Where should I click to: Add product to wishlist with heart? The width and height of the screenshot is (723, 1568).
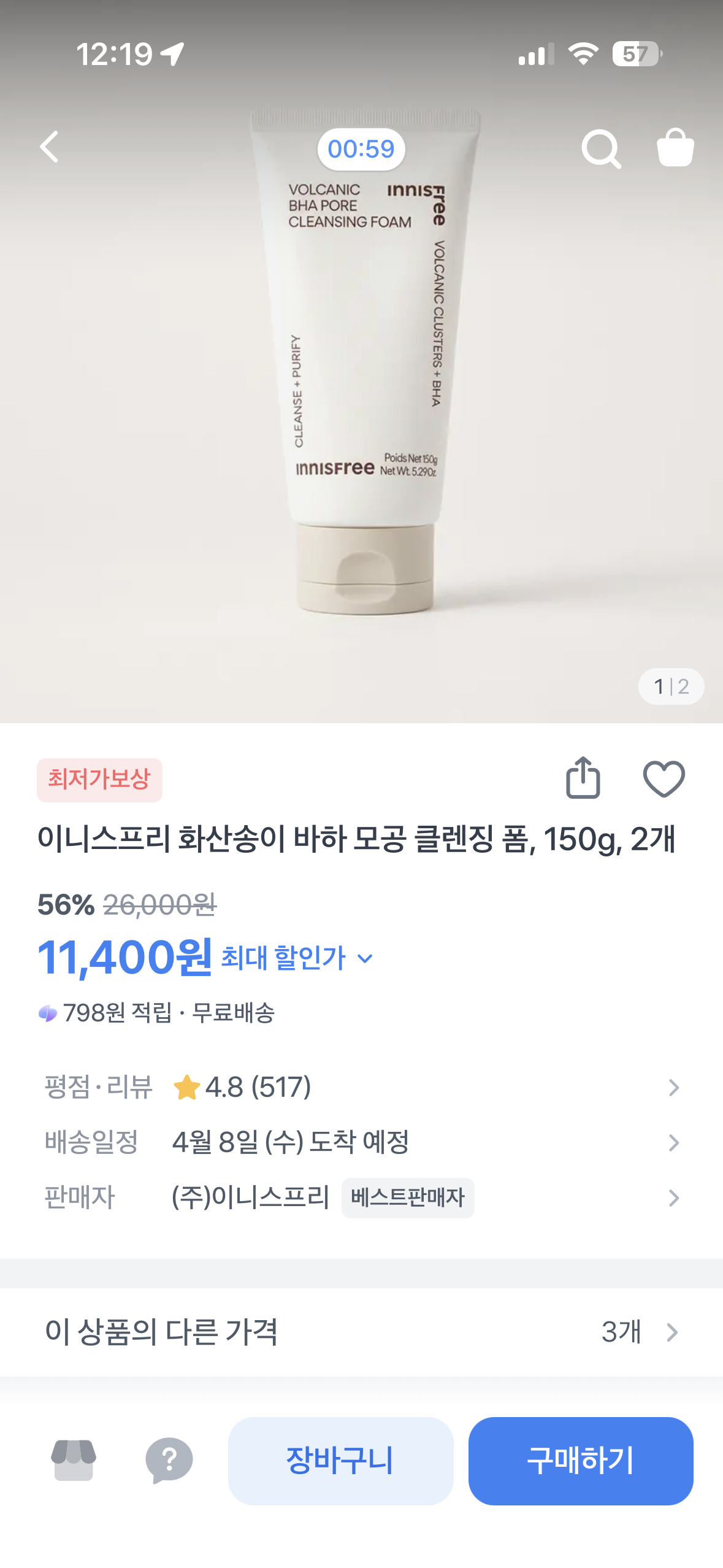(x=664, y=779)
